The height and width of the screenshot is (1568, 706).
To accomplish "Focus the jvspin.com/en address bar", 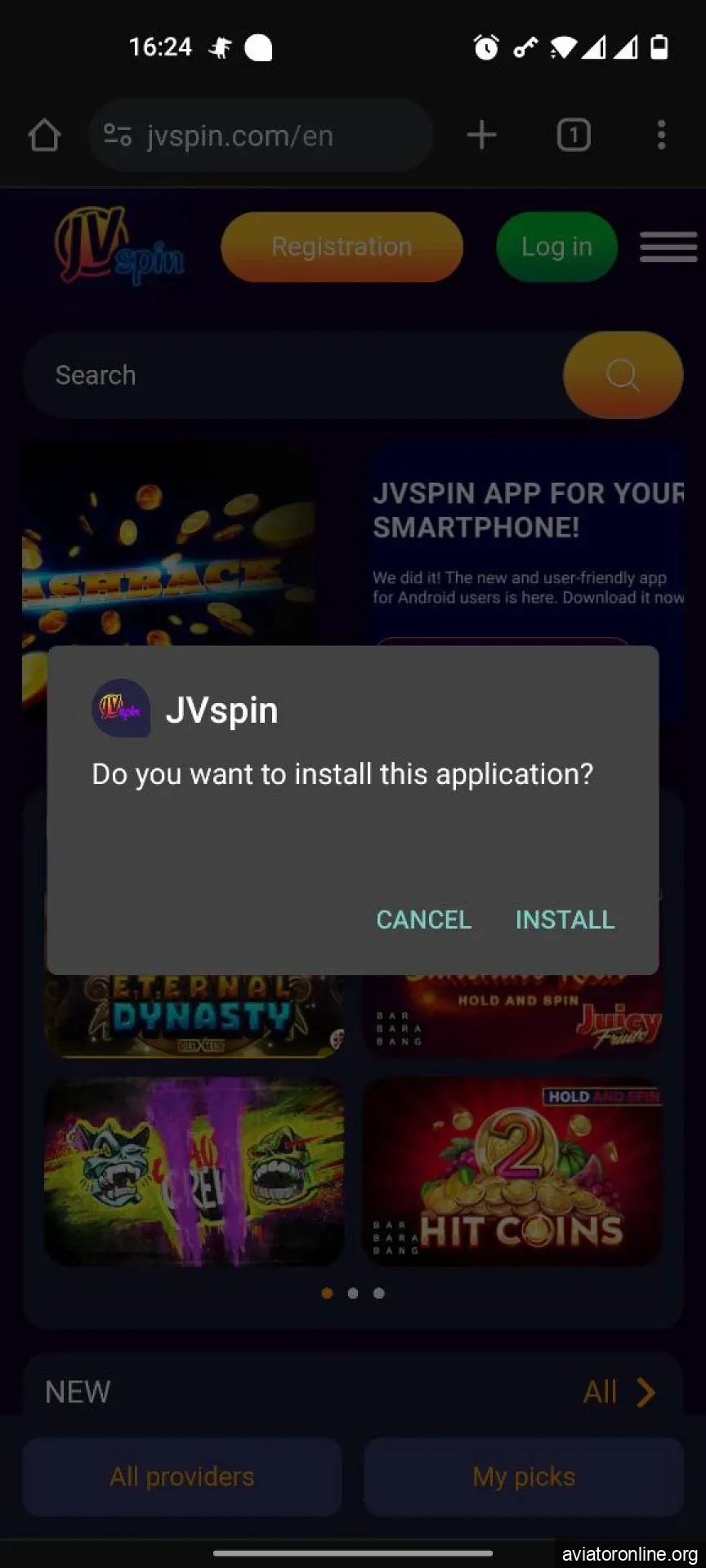I will [x=261, y=136].
